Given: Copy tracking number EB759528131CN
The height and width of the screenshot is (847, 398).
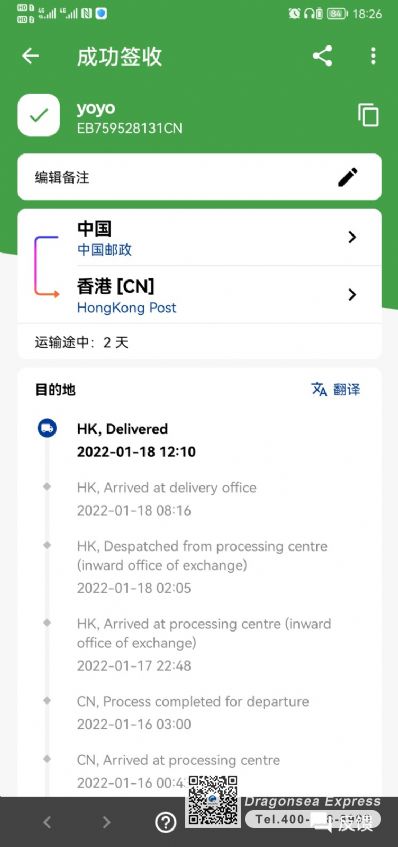Looking at the screenshot, I should 368,115.
